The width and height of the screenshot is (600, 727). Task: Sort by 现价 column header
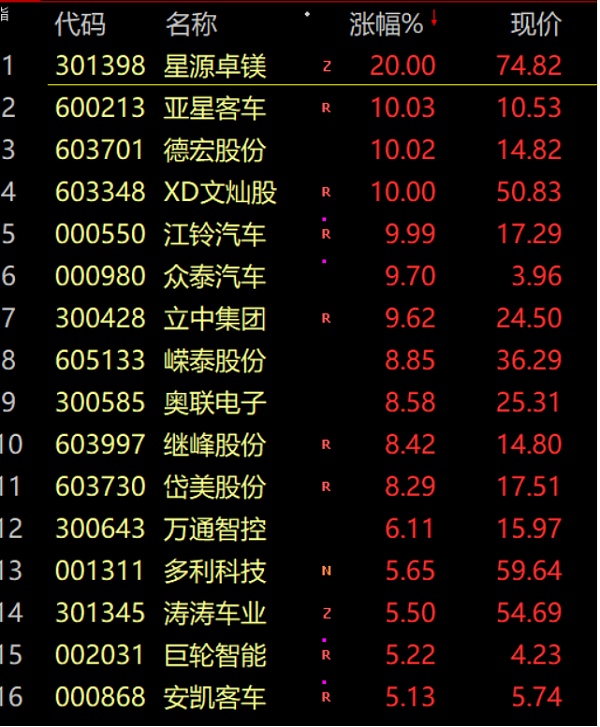[536, 25]
